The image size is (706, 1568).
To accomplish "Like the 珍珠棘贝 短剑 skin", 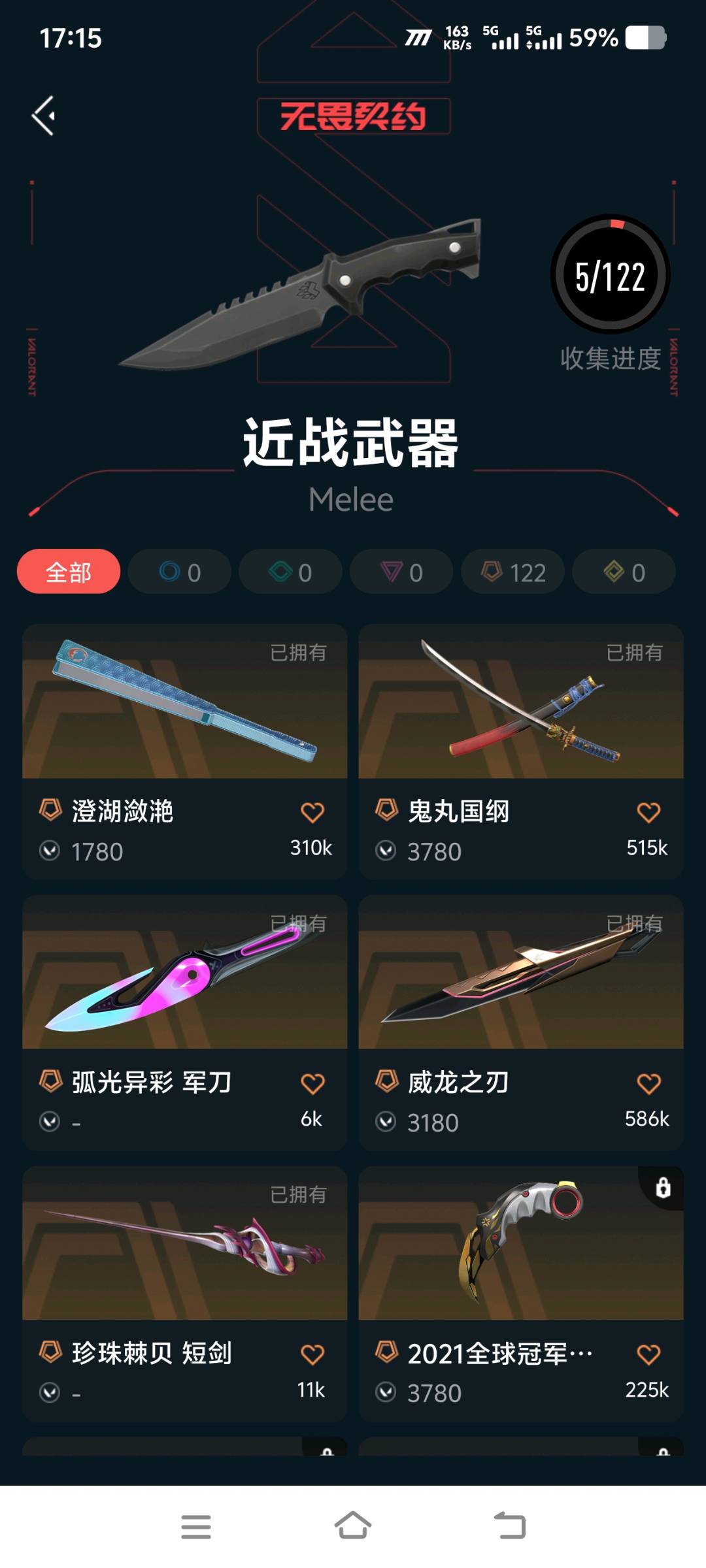I will tap(312, 1354).
